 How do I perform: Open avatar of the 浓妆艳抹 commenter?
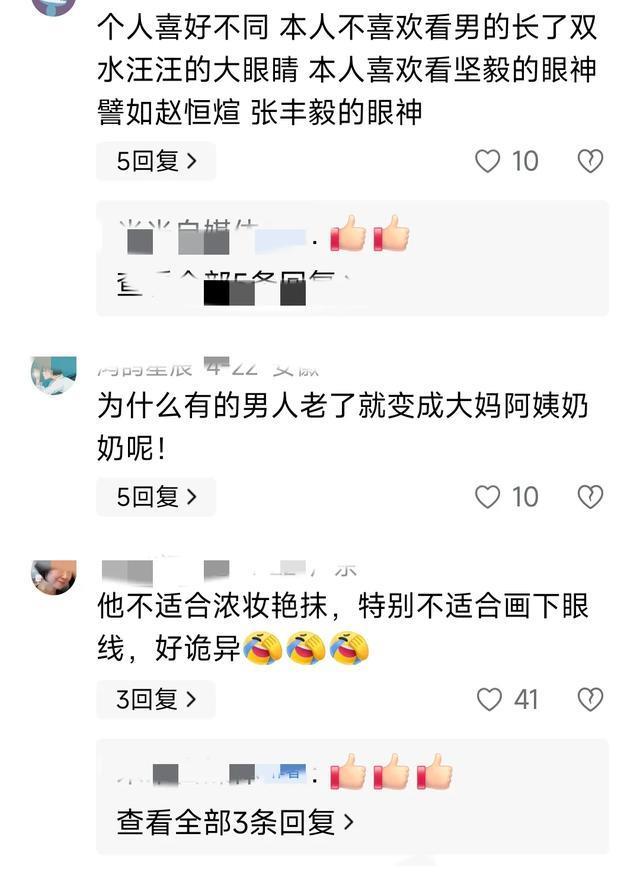coord(53,576)
